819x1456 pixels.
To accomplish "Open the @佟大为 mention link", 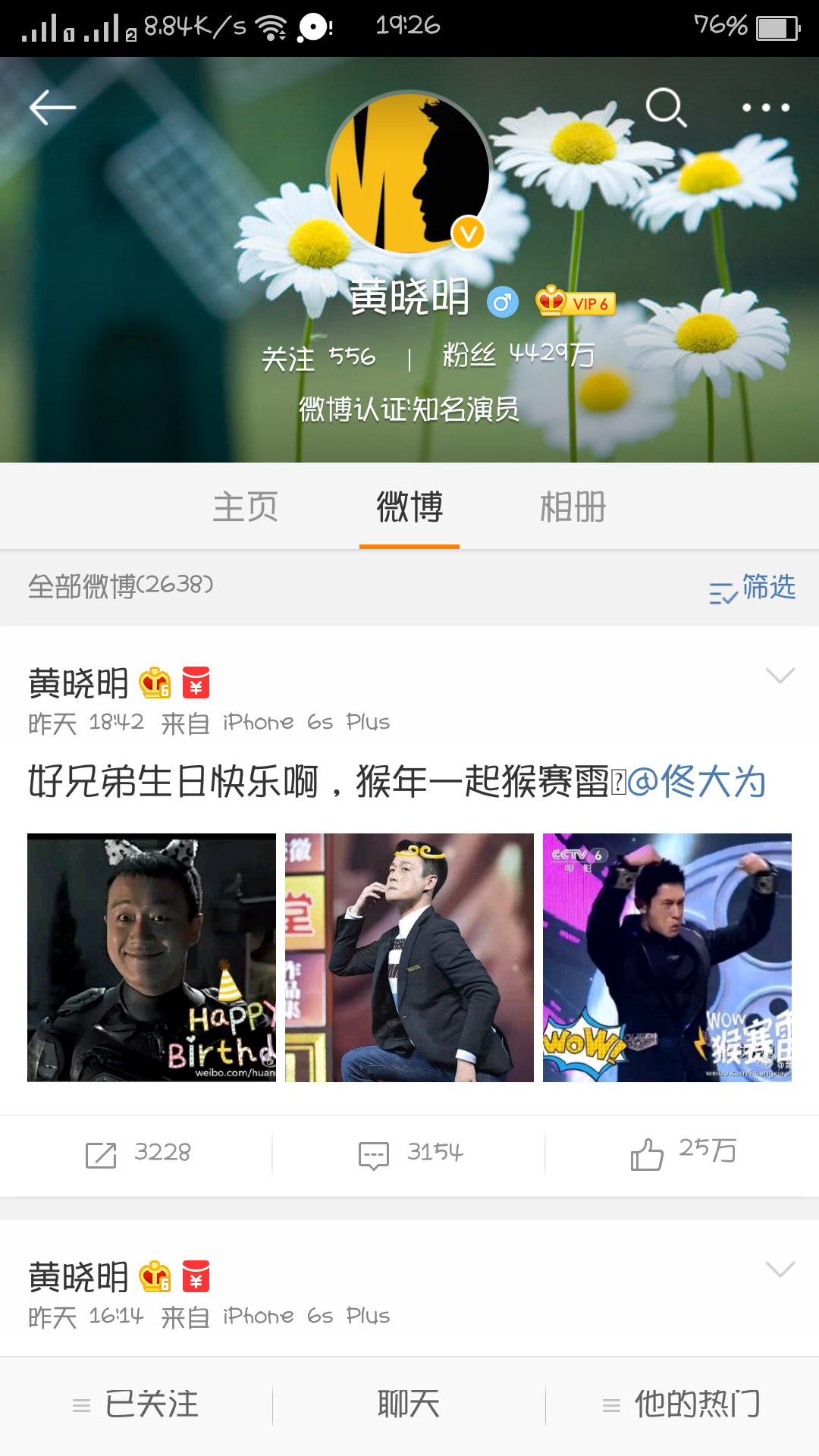I will coord(696,781).
